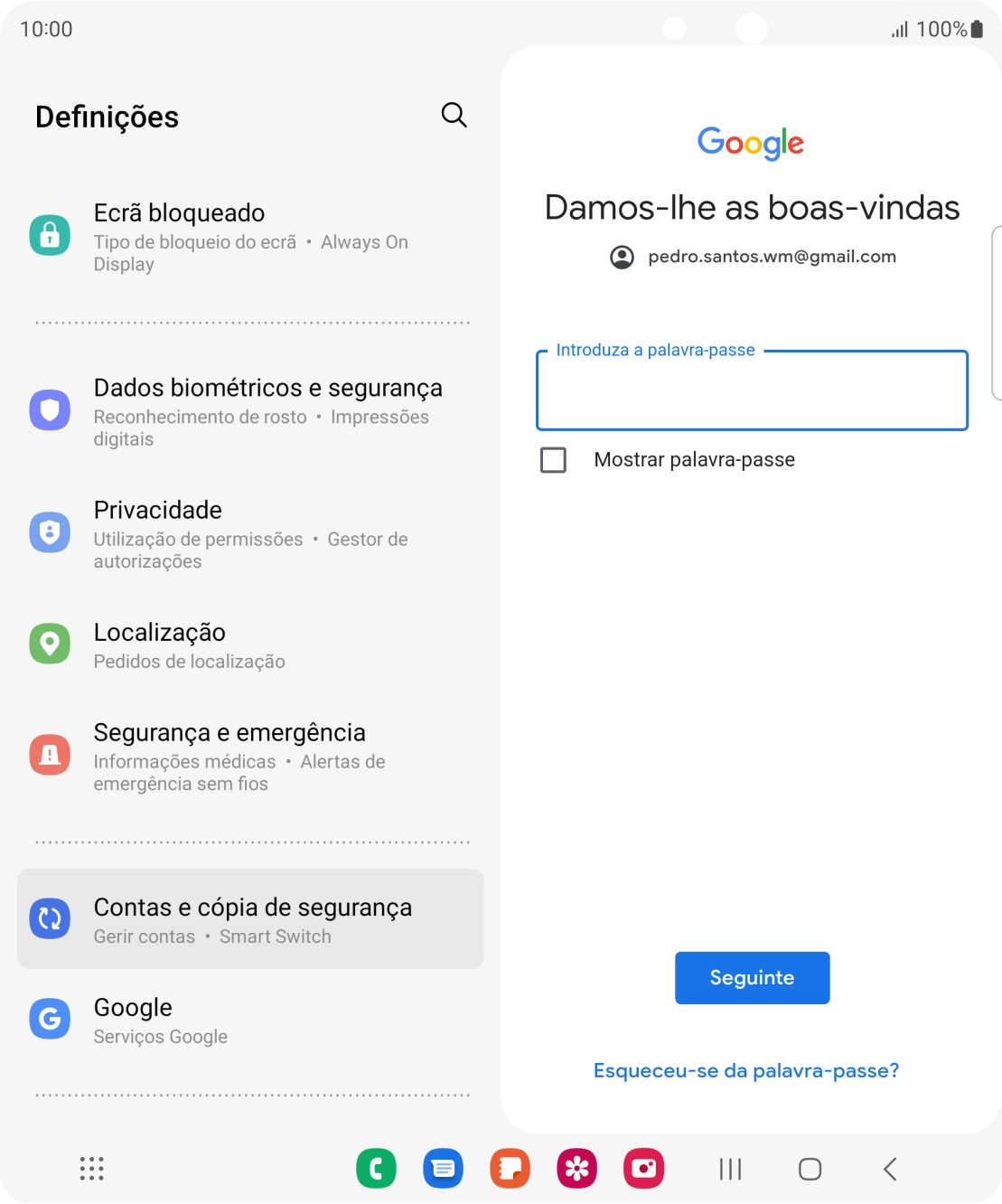1002x1204 pixels.
Task: Focus the Introduza a palavra-passe field
Action: pos(752,391)
